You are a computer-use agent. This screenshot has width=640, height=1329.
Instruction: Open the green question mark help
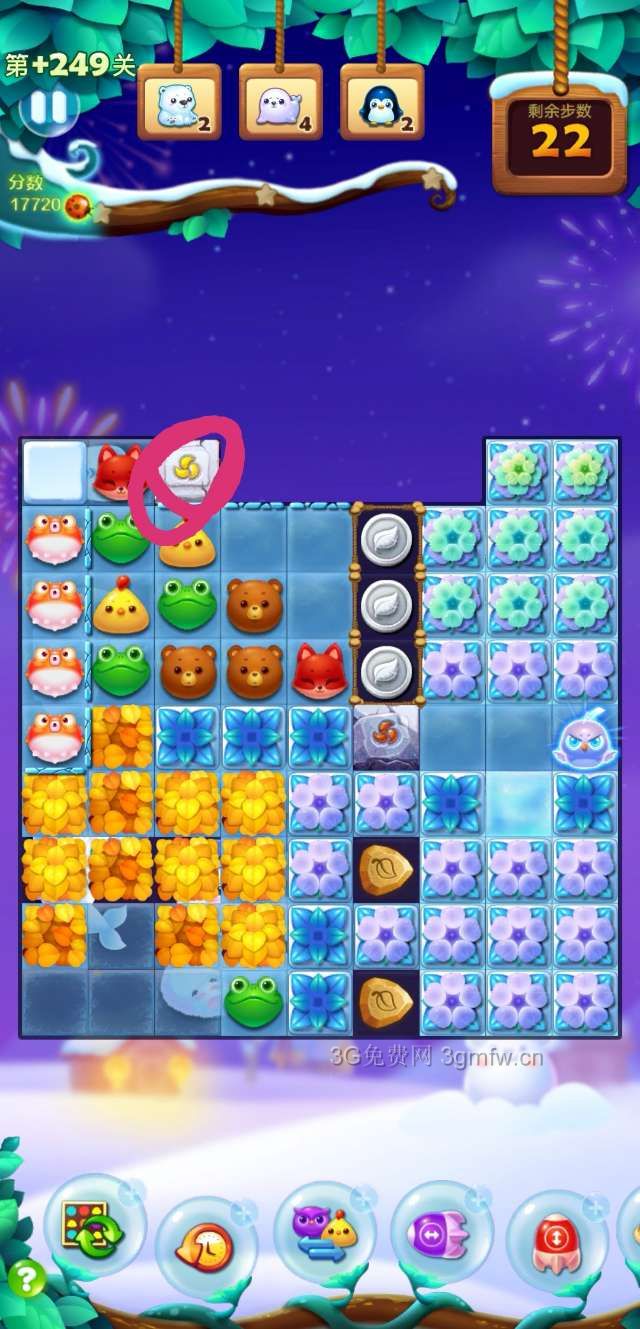click(x=25, y=1279)
